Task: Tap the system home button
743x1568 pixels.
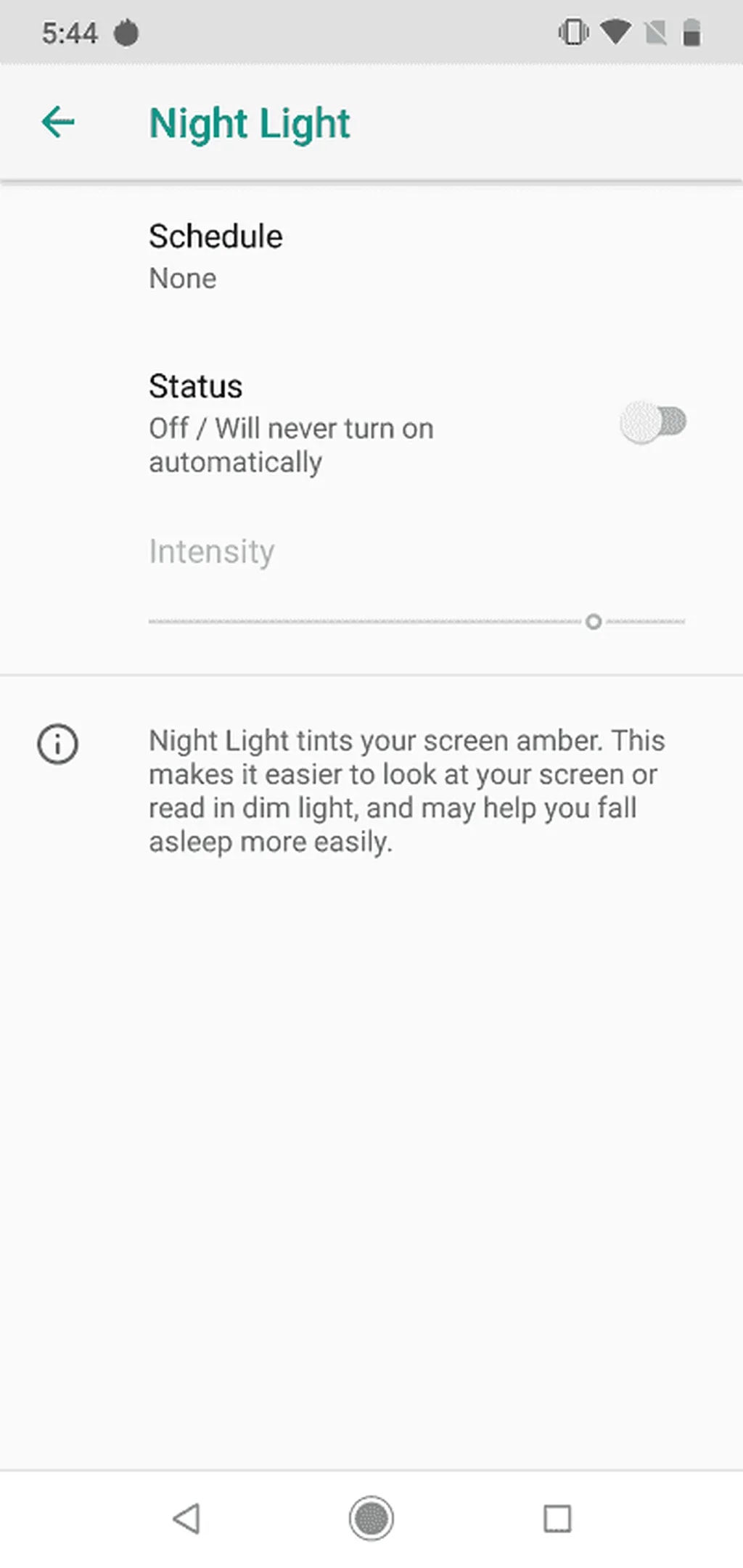Action: 371,1517
